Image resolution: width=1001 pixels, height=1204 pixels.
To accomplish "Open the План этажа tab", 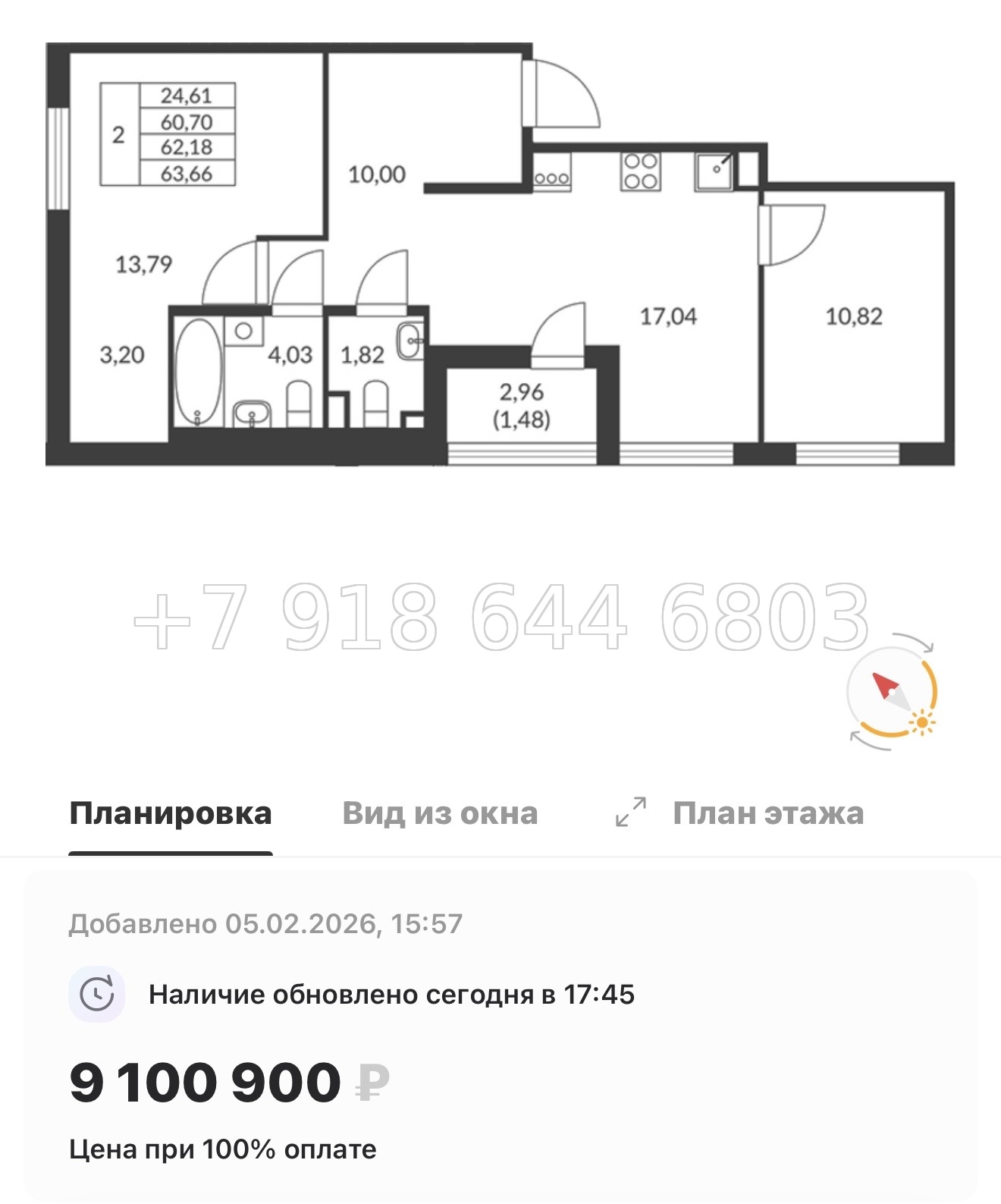I will coord(769,813).
